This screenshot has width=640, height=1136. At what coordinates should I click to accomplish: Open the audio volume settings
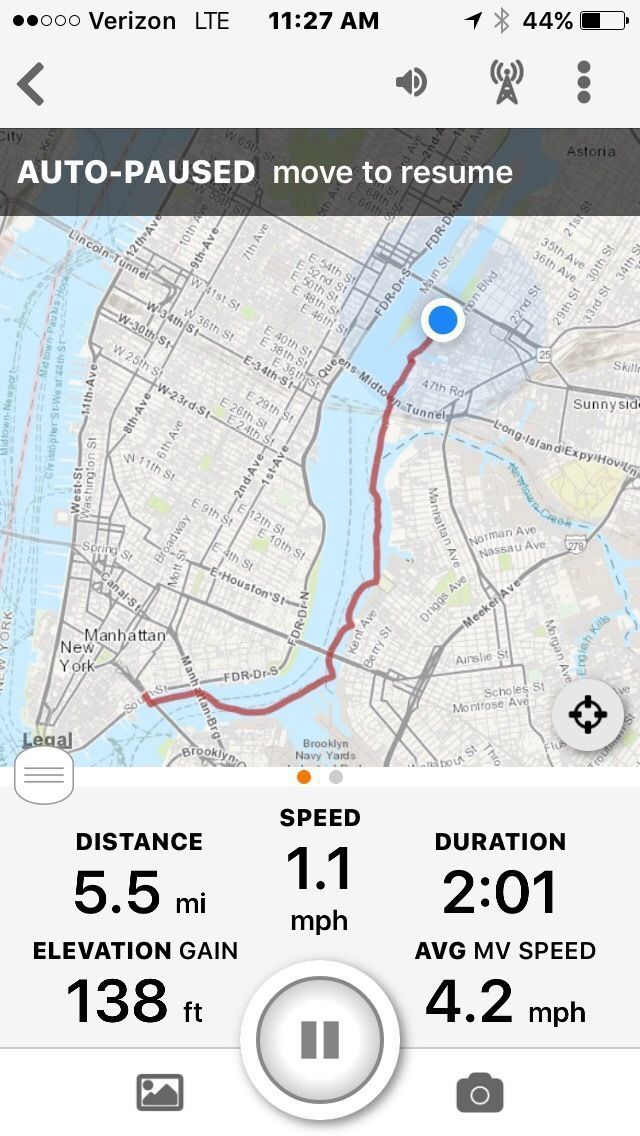[411, 82]
